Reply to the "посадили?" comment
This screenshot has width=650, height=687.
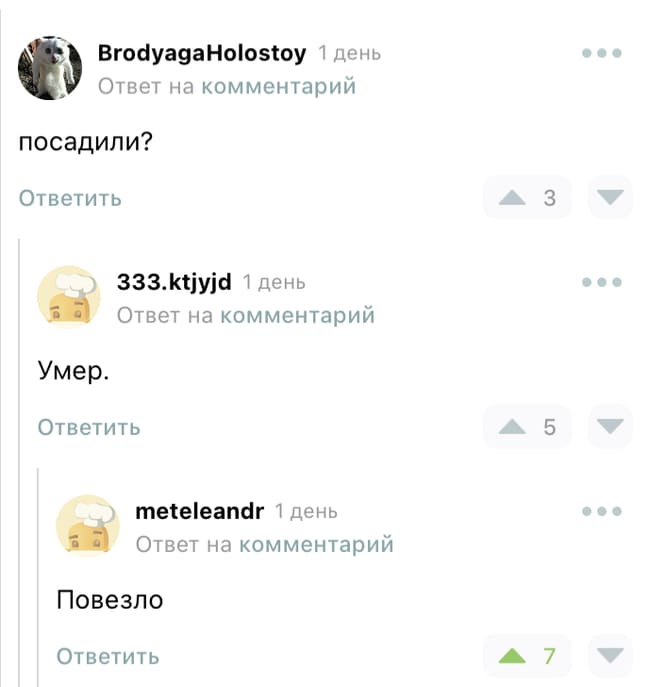point(70,198)
